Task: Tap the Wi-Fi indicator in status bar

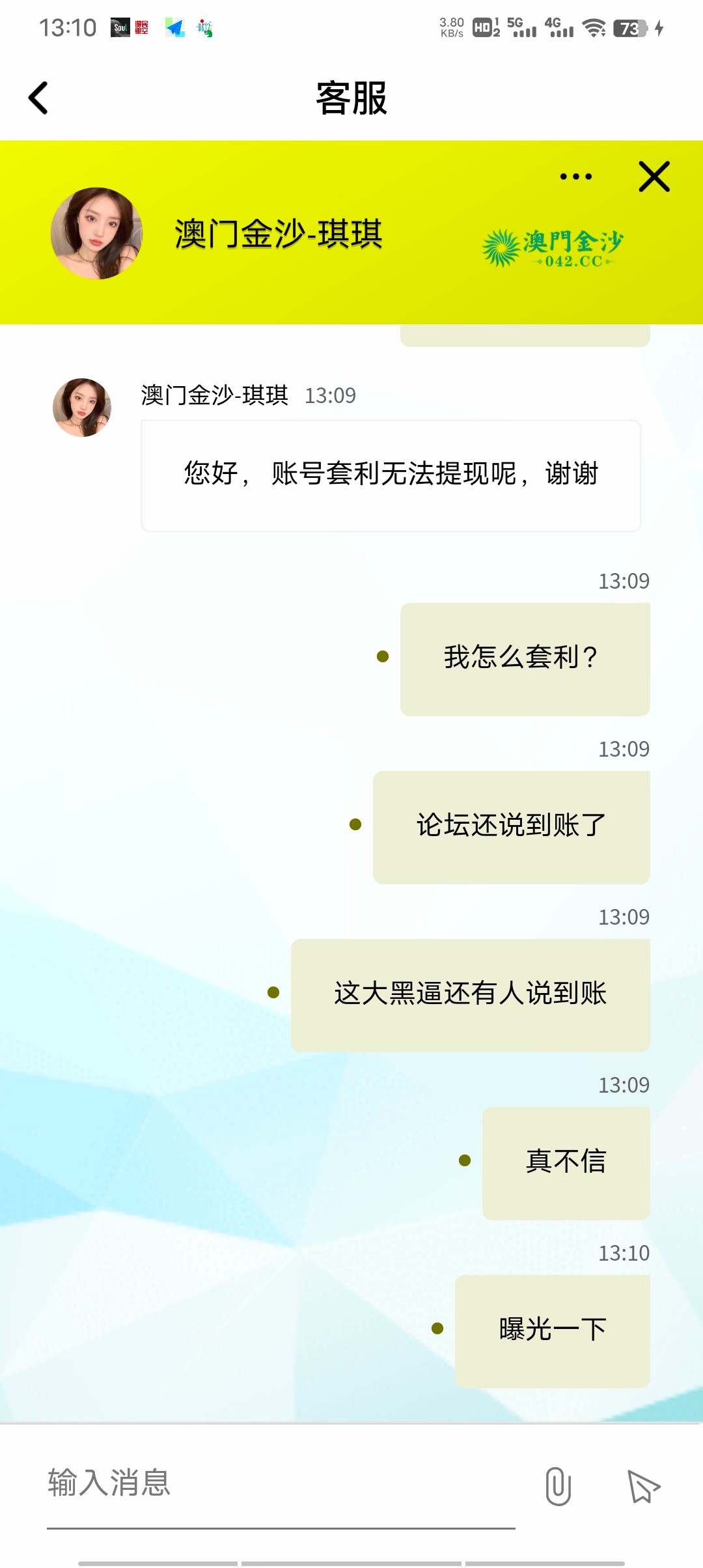Action: point(594,27)
